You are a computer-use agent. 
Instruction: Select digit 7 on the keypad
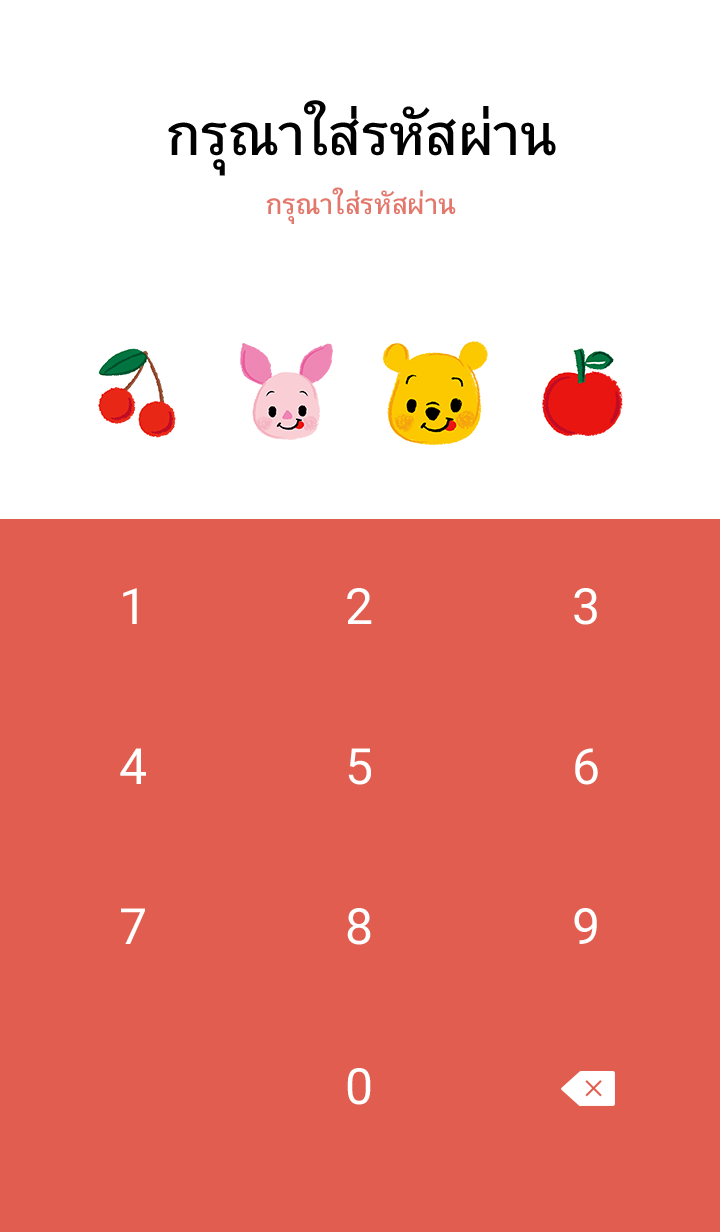tap(133, 927)
